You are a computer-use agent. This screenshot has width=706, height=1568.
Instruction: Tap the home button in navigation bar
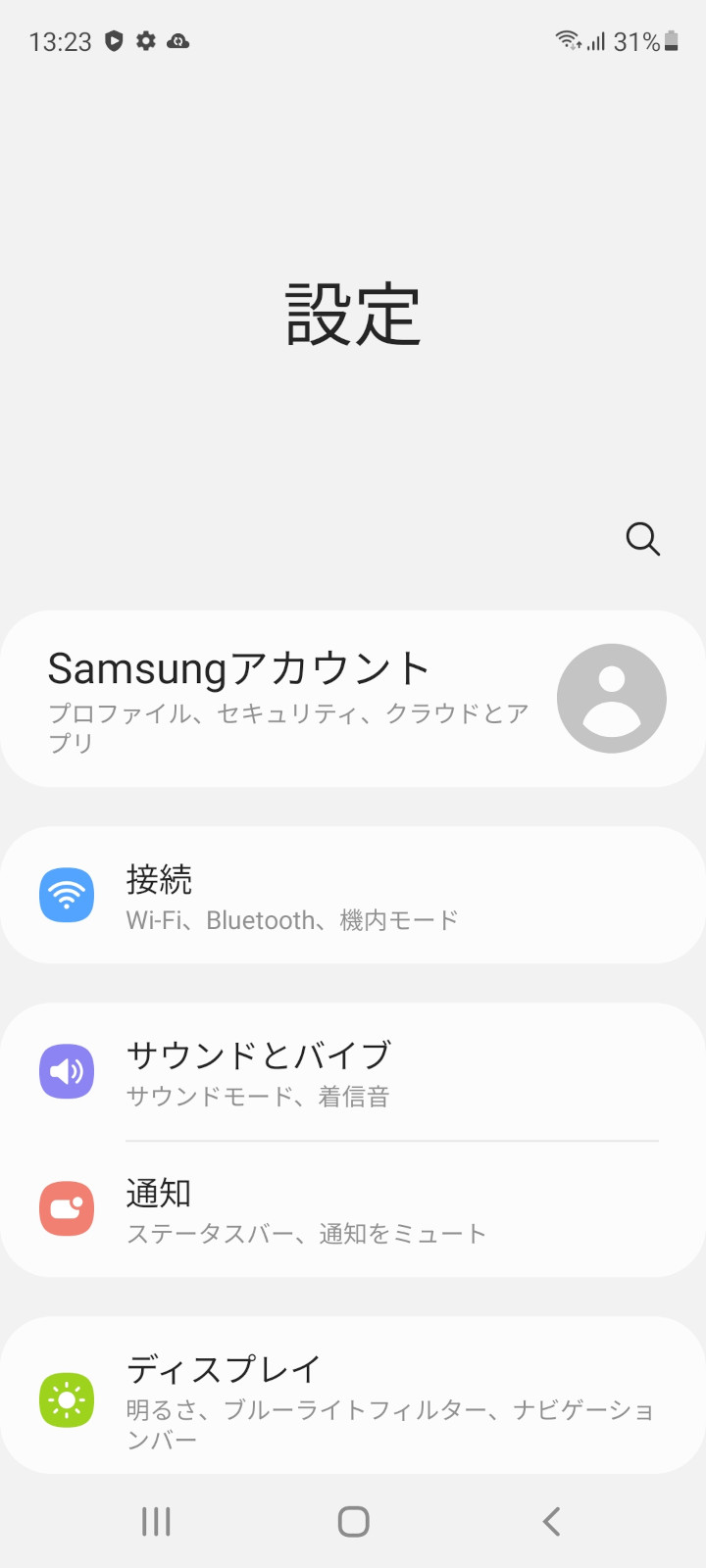pos(353,1521)
